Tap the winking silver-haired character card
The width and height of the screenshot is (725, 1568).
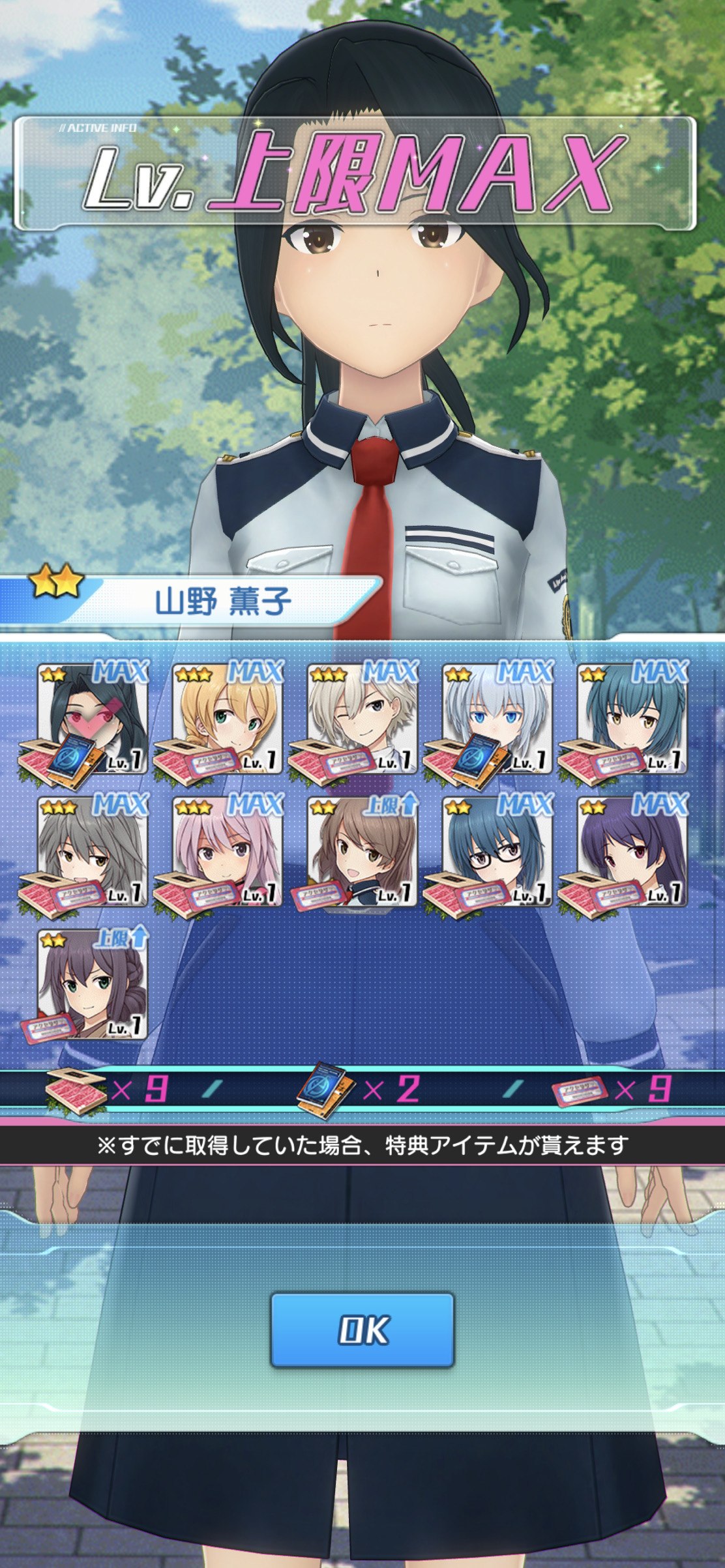click(363, 718)
